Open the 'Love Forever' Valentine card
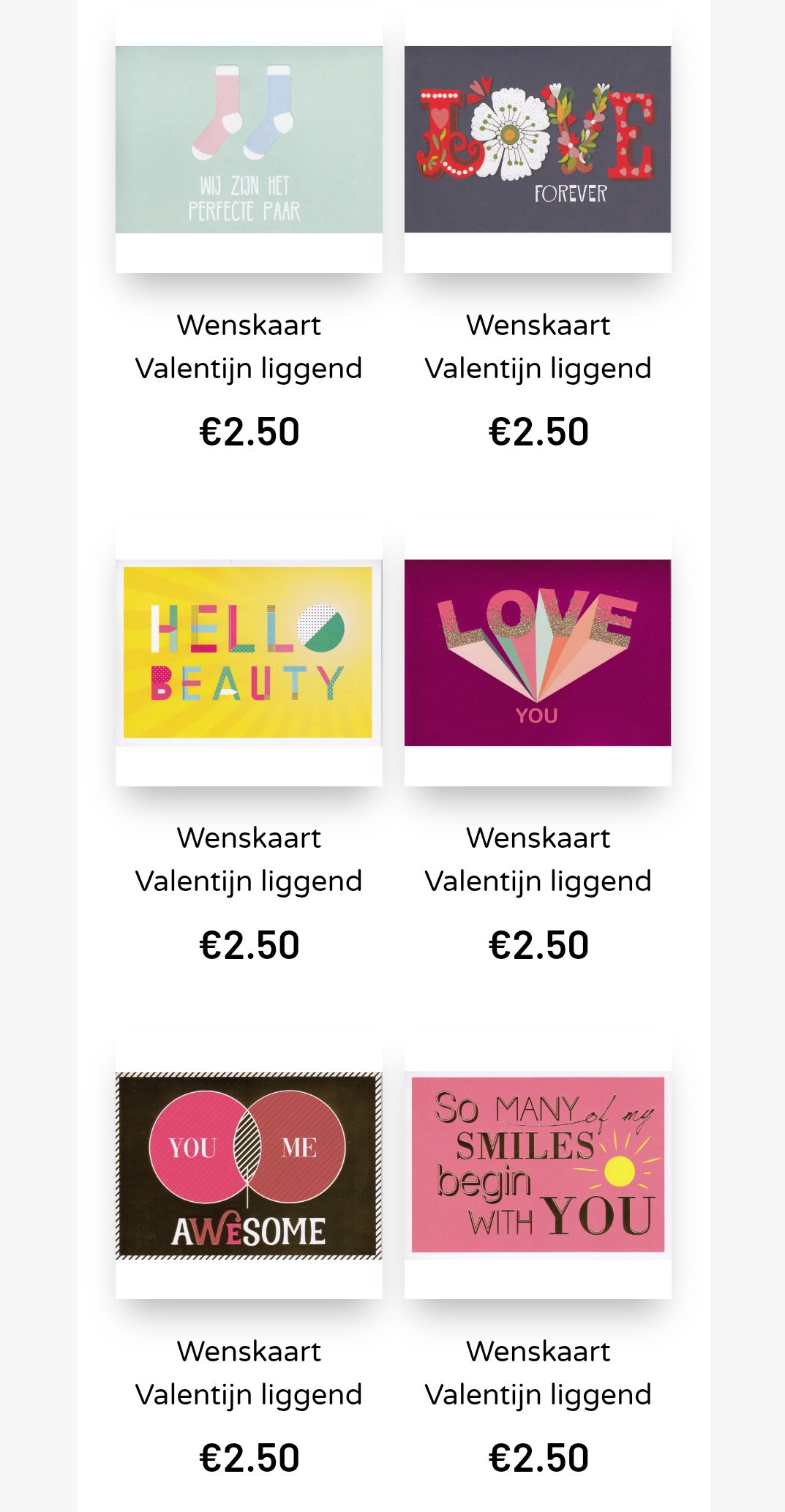Viewport: 785px width, 1512px height. coord(538,140)
